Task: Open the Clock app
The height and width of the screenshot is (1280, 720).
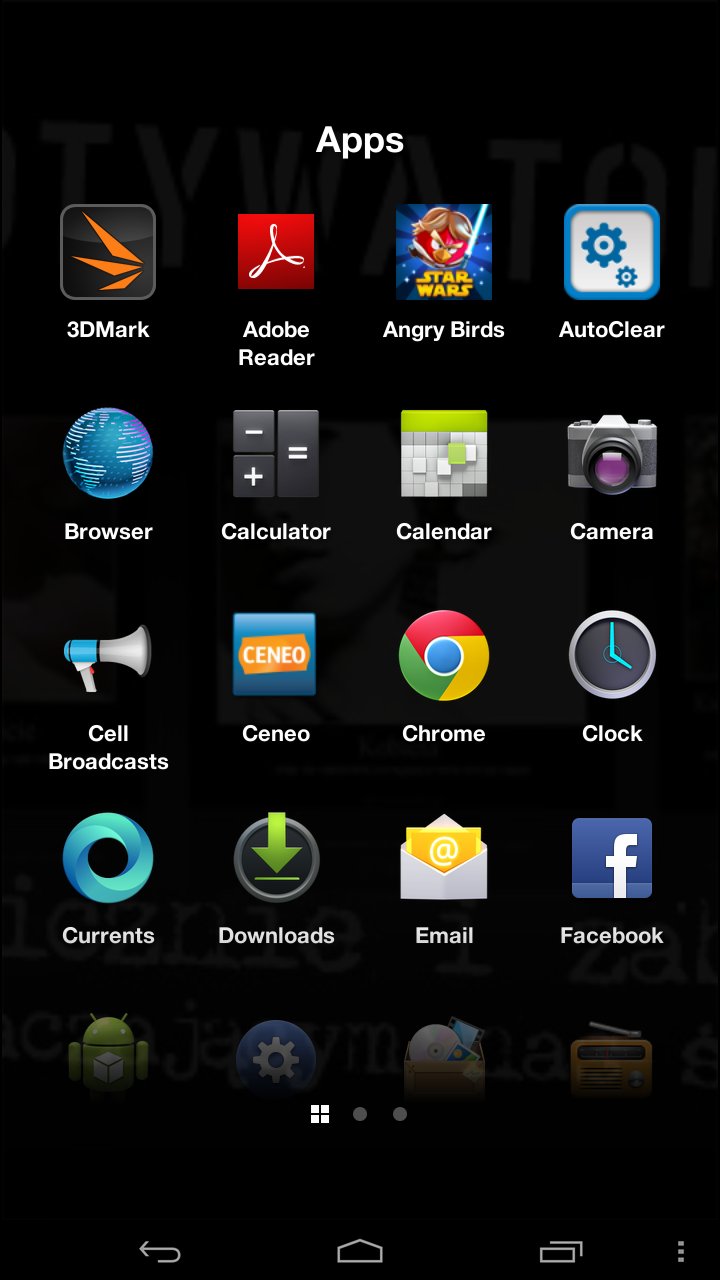Action: click(612, 656)
